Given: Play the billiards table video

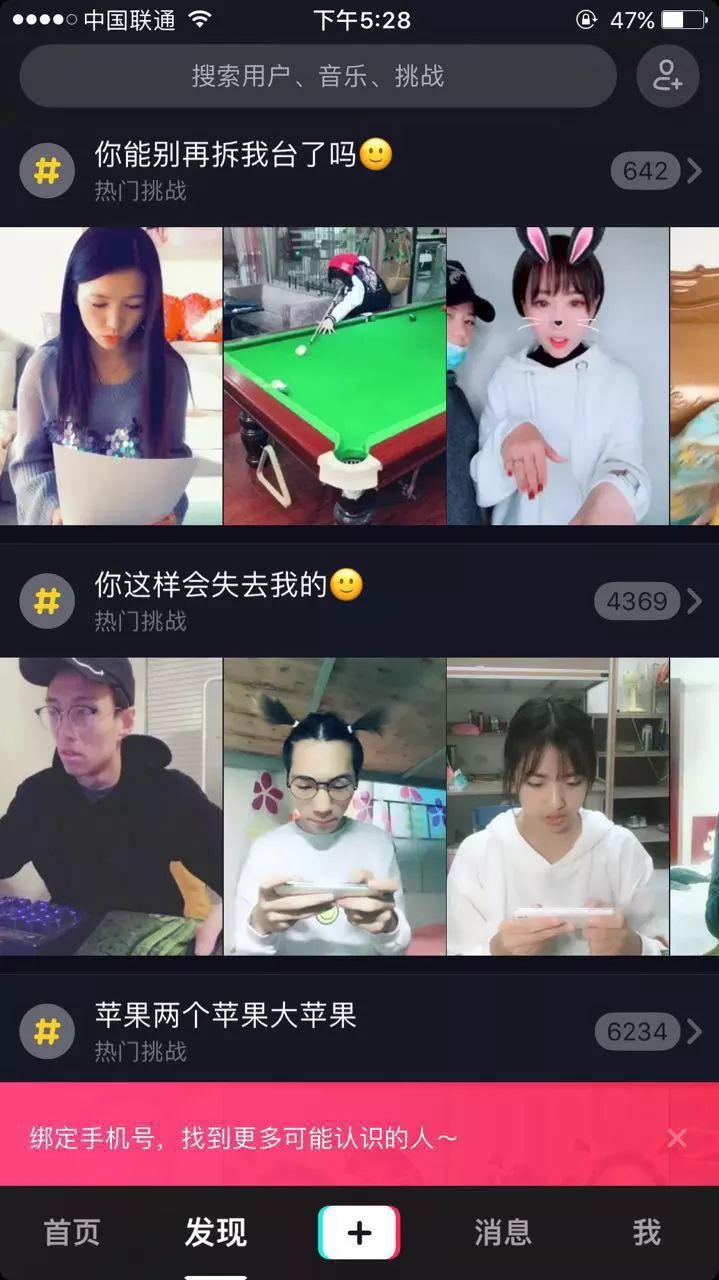Looking at the screenshot, I should point(334,376).
